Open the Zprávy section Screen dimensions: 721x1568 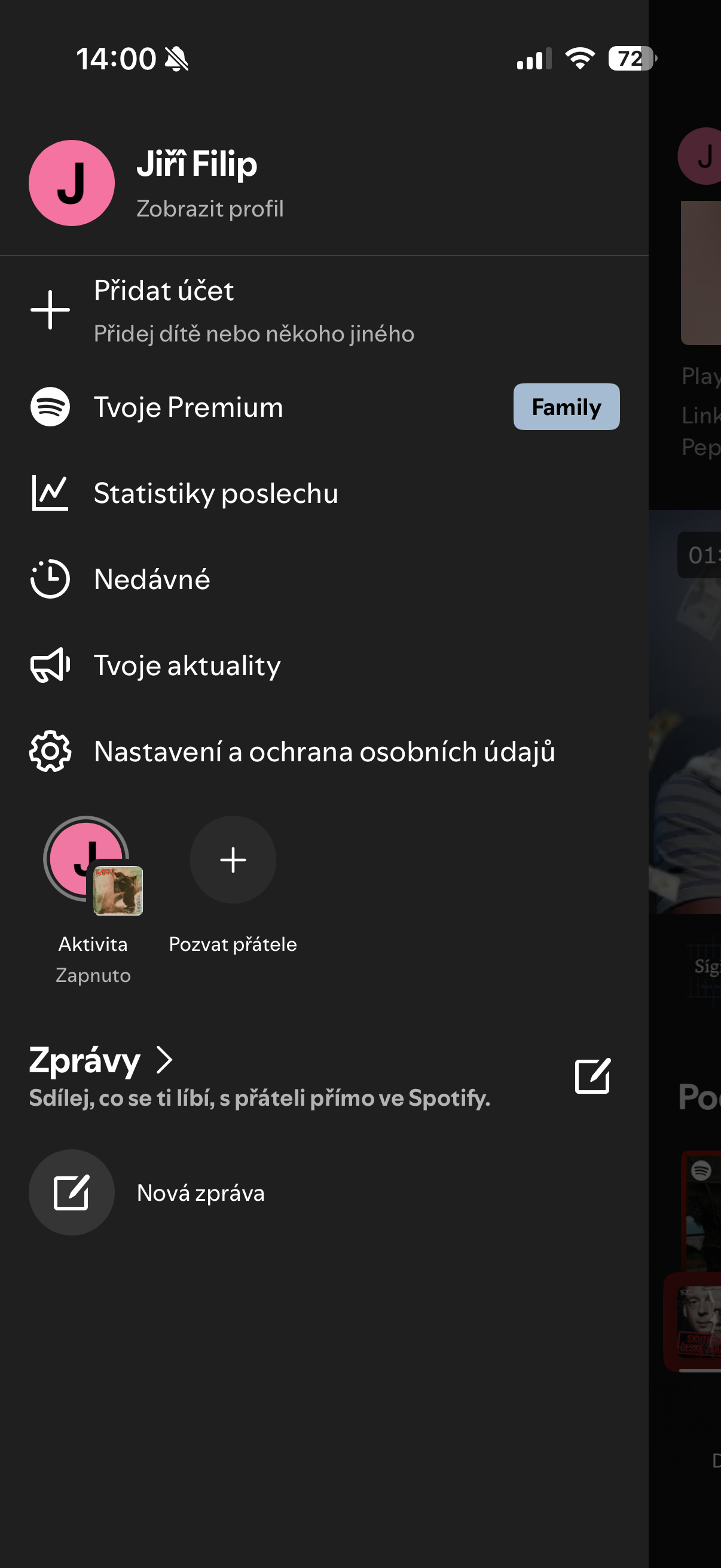101,1060
